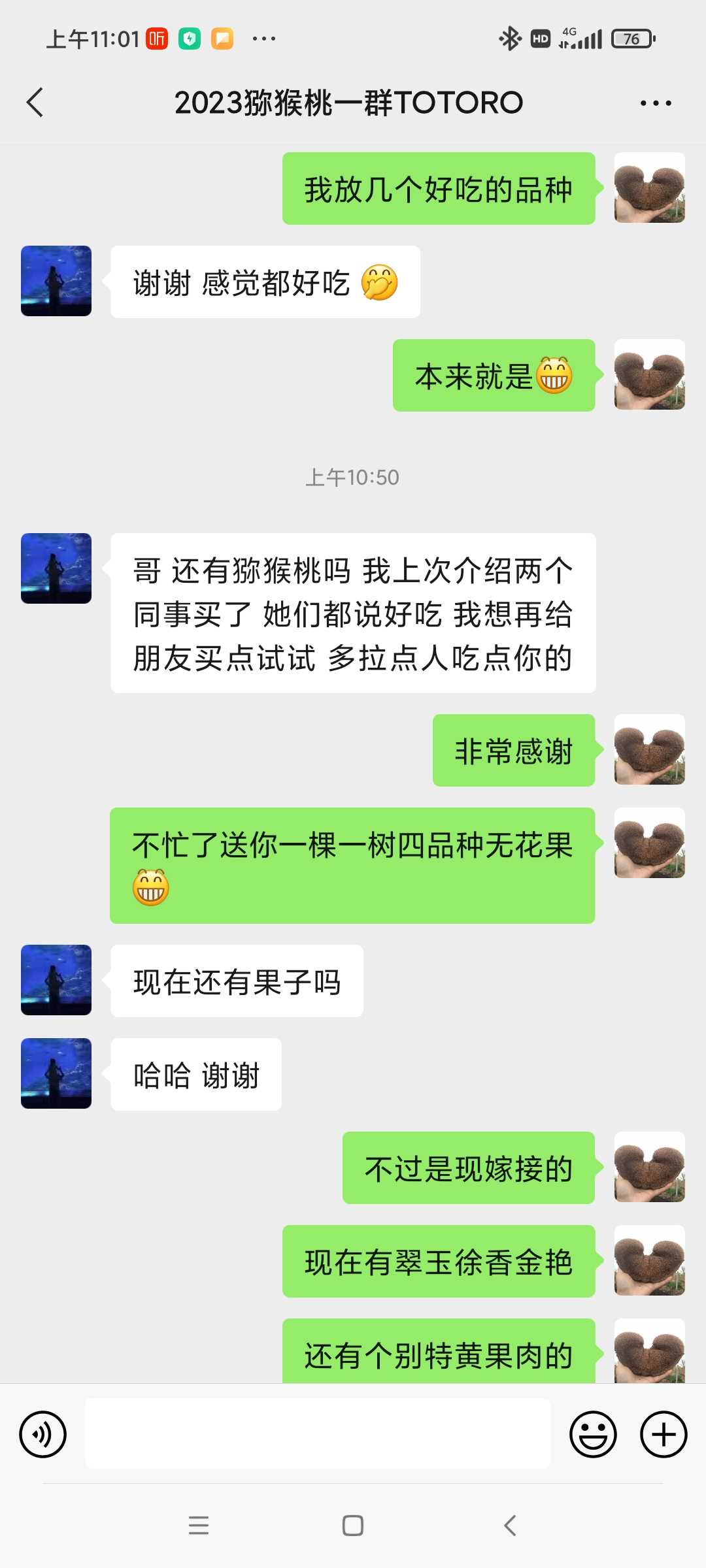Open my avatar beside 非常感谢
Image resolution: width=706 pixels, height=1568 pixels.
pyautogui.click(x=650, y=749)
